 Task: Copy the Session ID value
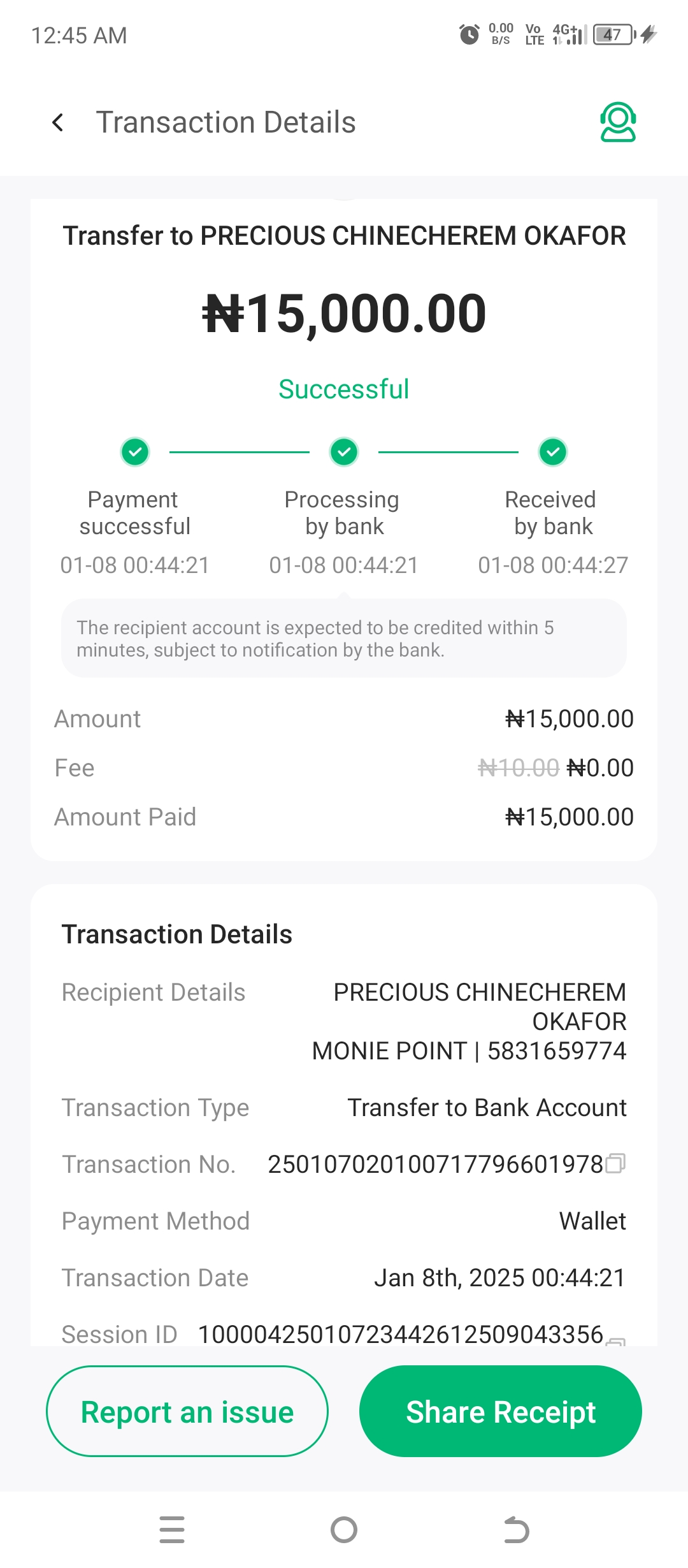click(x=615, y=1339)
